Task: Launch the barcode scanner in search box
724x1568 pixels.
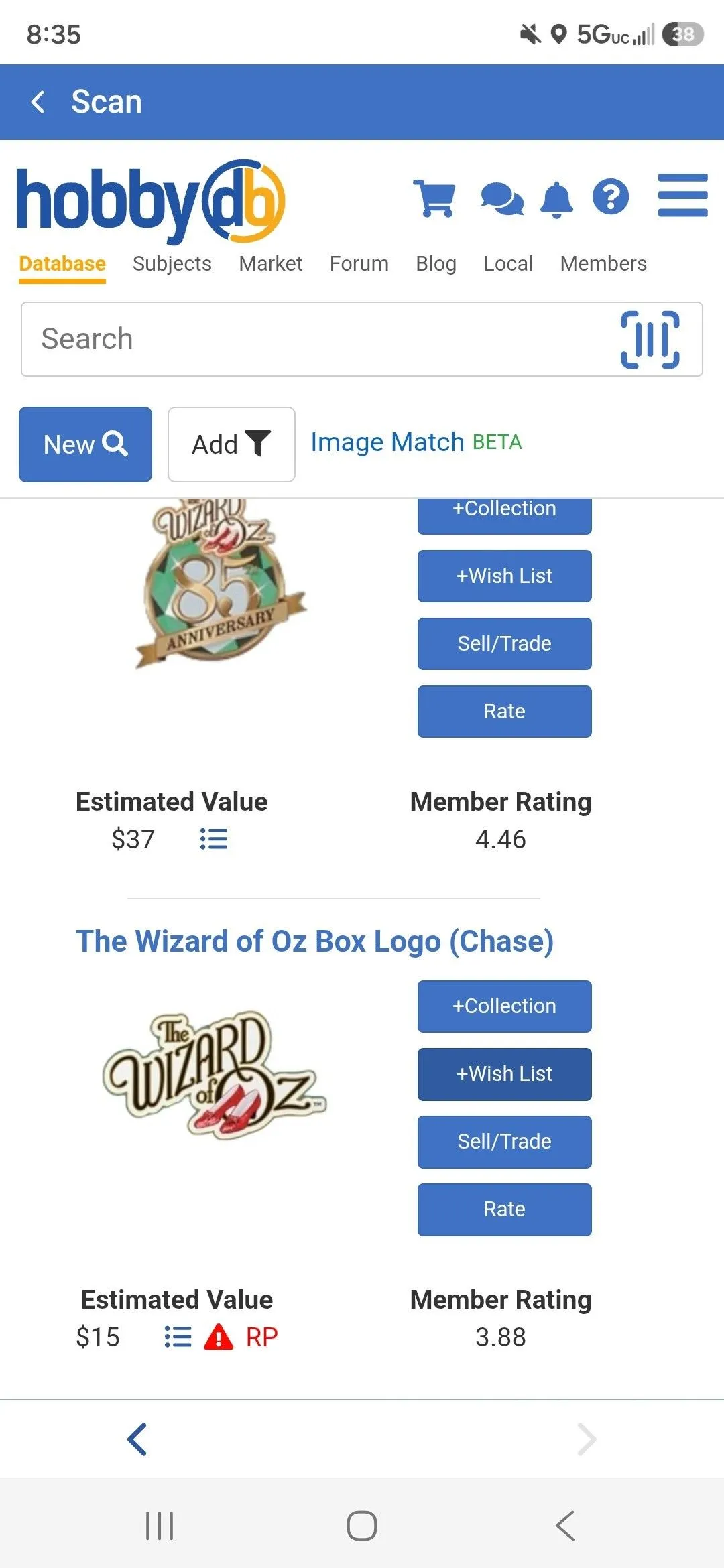Action: pos(650,340)
